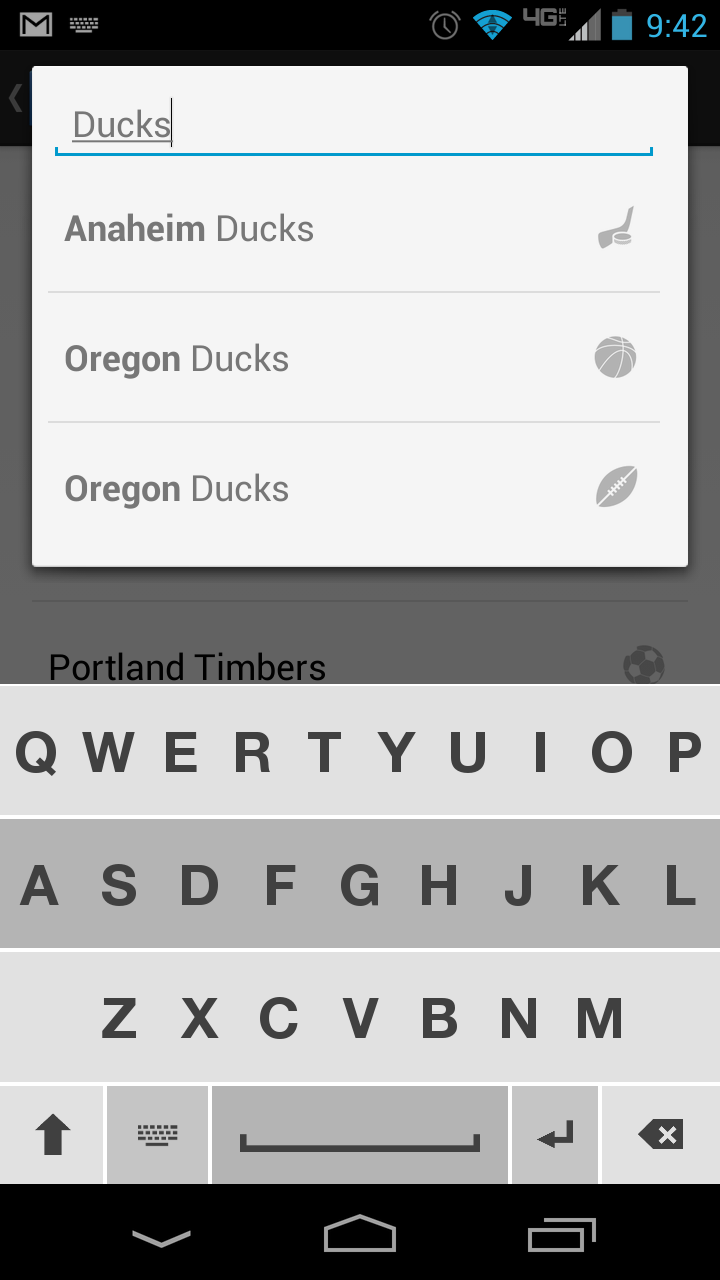Tap the spacebar key
This screenshot has width=720, height=1280.
[360, 1135]
